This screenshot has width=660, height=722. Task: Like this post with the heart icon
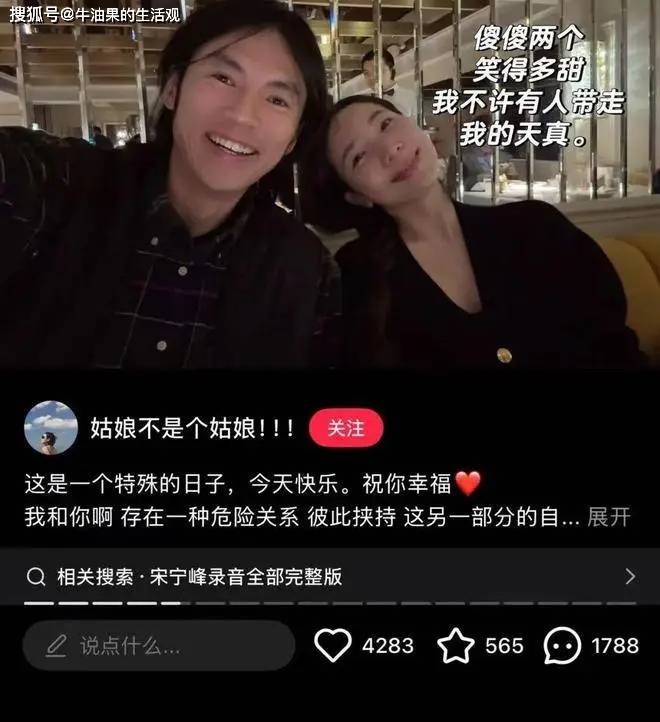pyautogui.click(x=333, y=646)
